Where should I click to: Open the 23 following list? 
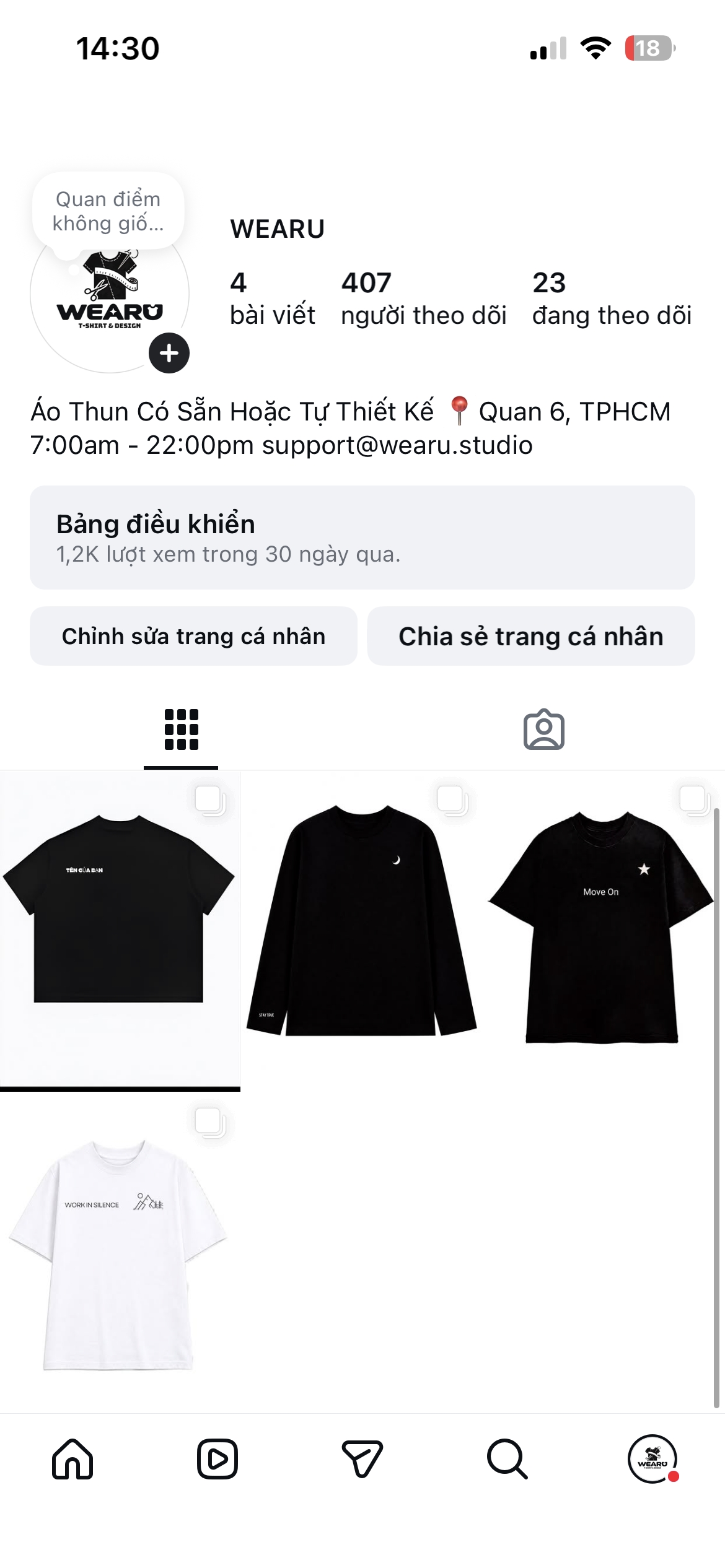pyautogui.click(x=612, y=298)
